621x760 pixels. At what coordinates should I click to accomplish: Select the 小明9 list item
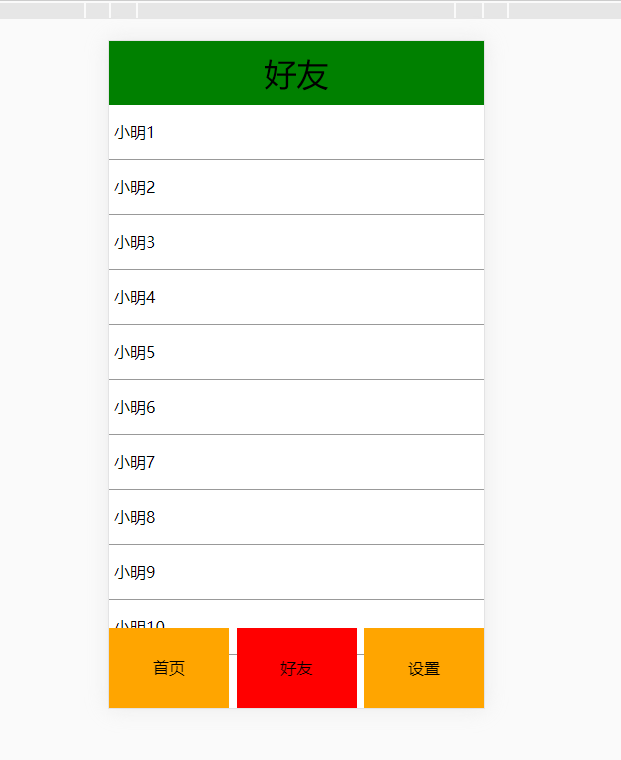[296, 572]
